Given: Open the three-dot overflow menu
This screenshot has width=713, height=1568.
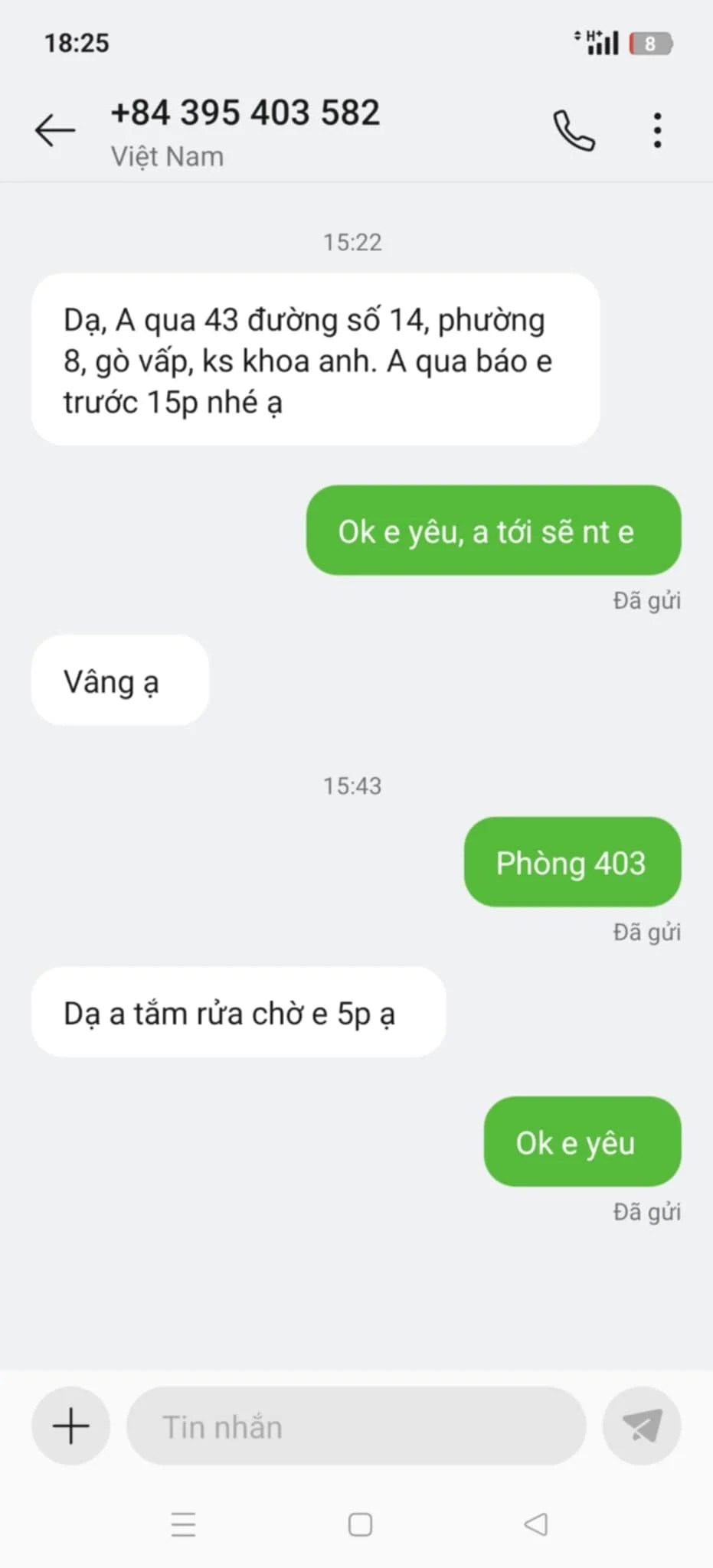Looking at the screenshot, I should pyautogui.click(x=657, y=130).
